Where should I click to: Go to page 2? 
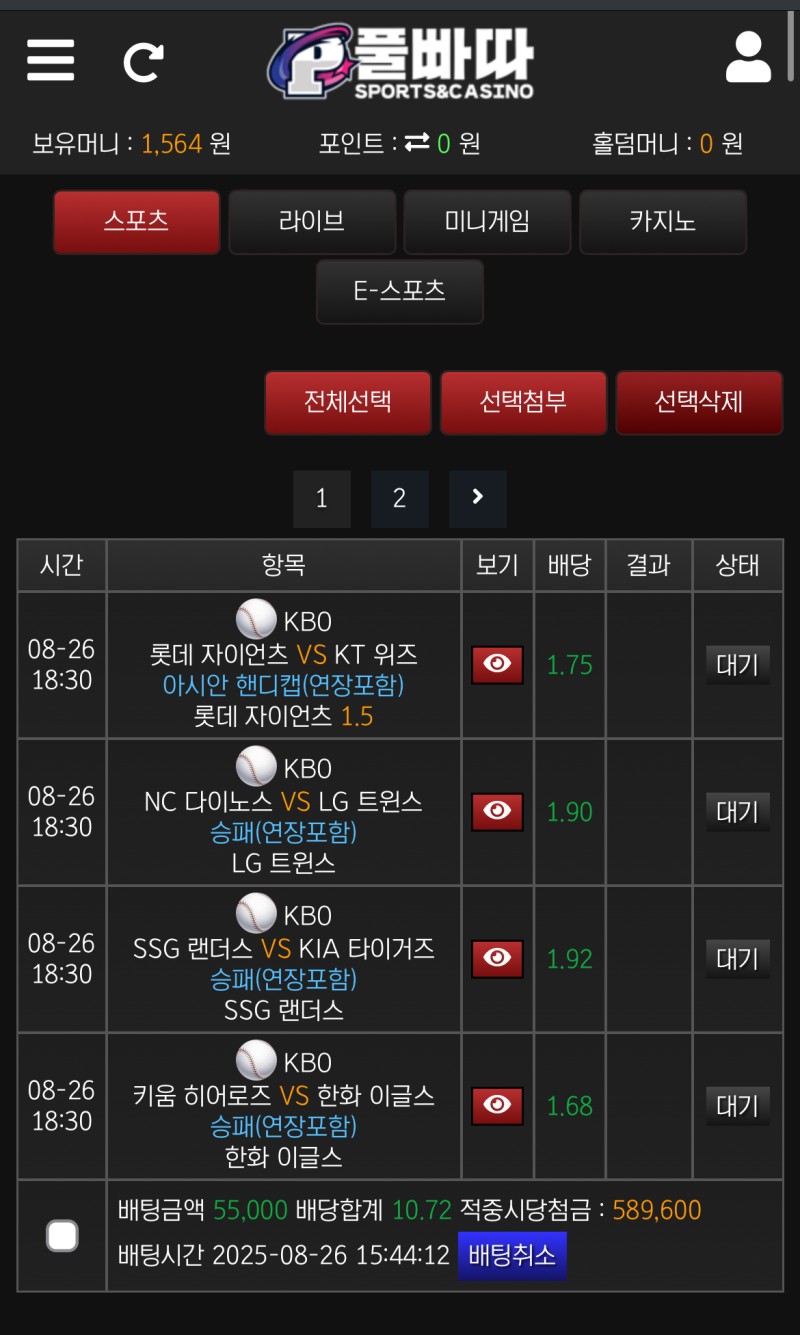pos(400,499)
